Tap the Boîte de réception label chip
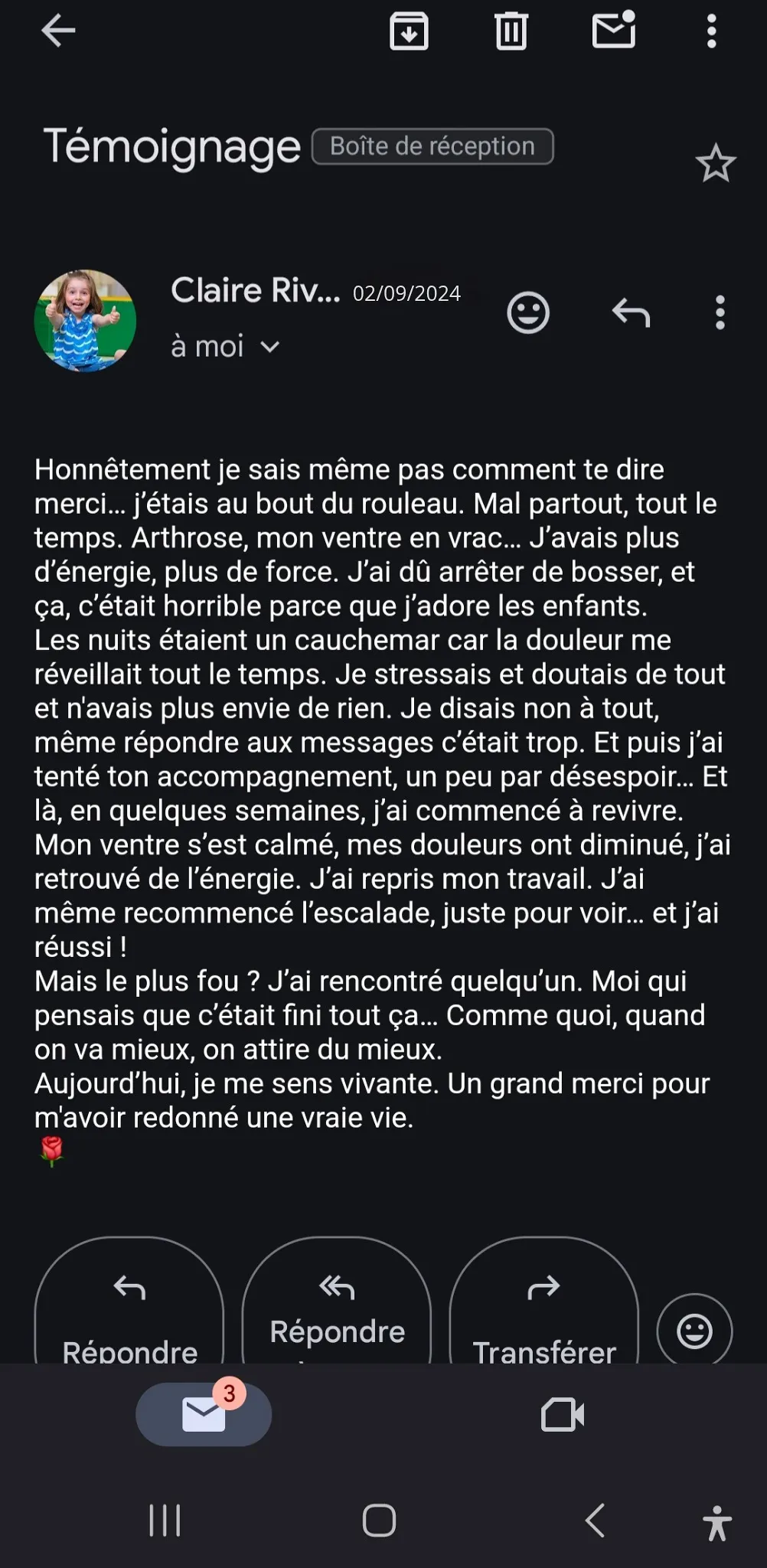 (x=432, y=146)
